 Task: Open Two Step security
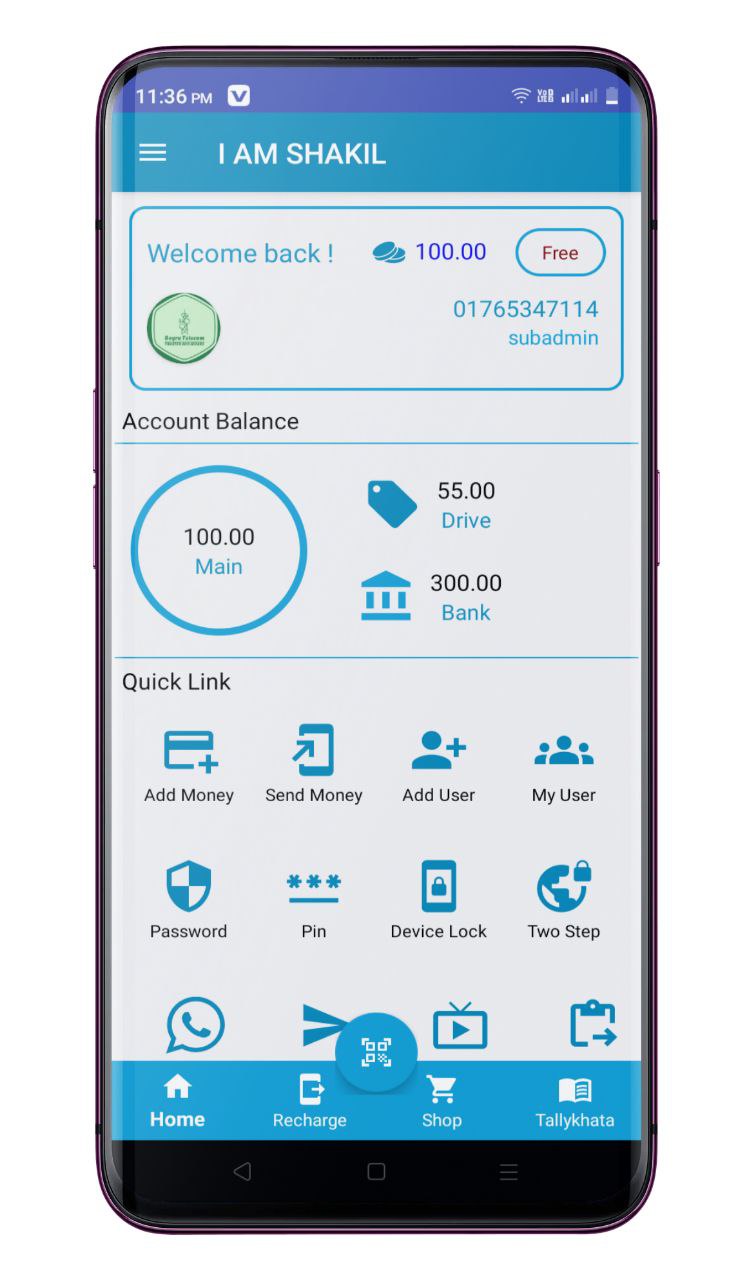coord(563,900)
